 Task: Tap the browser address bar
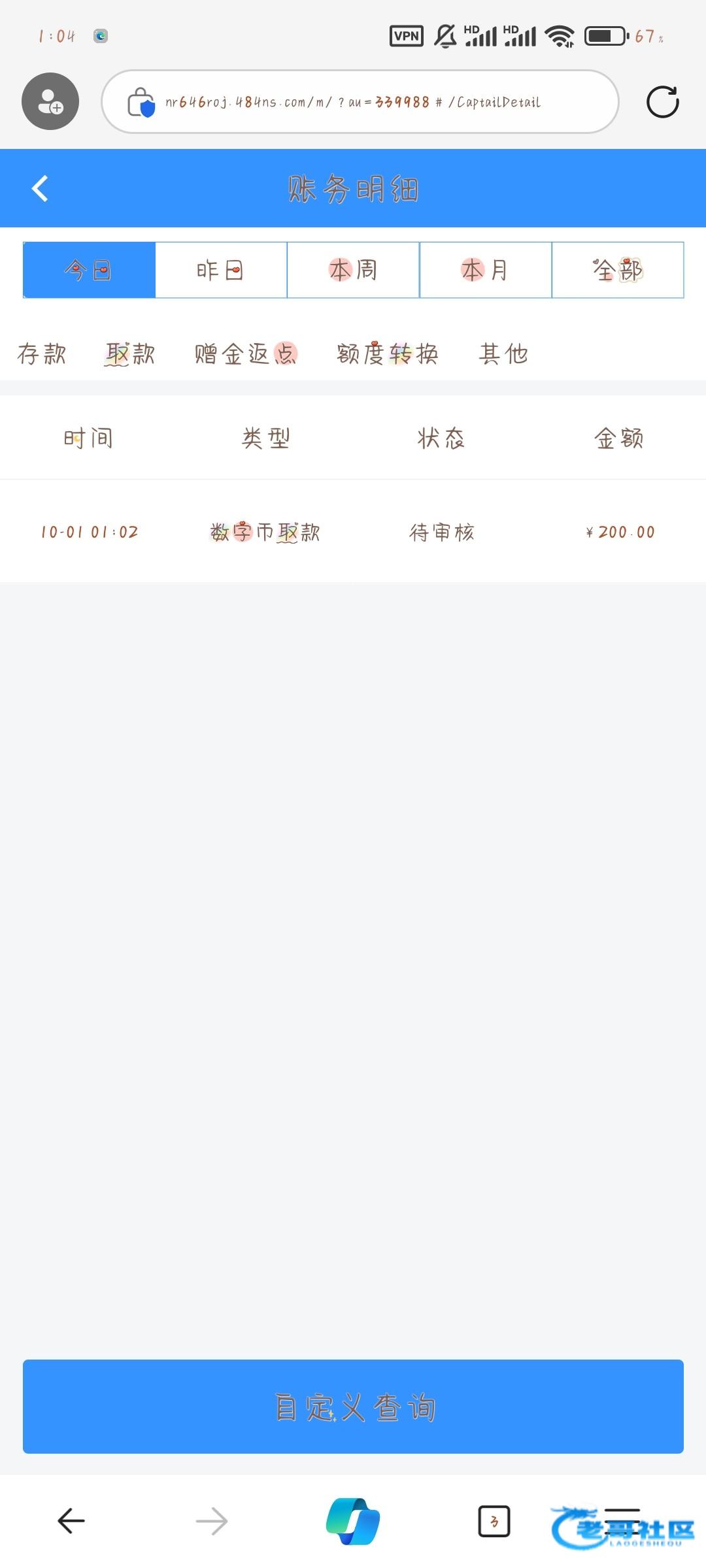coord(360,102)
